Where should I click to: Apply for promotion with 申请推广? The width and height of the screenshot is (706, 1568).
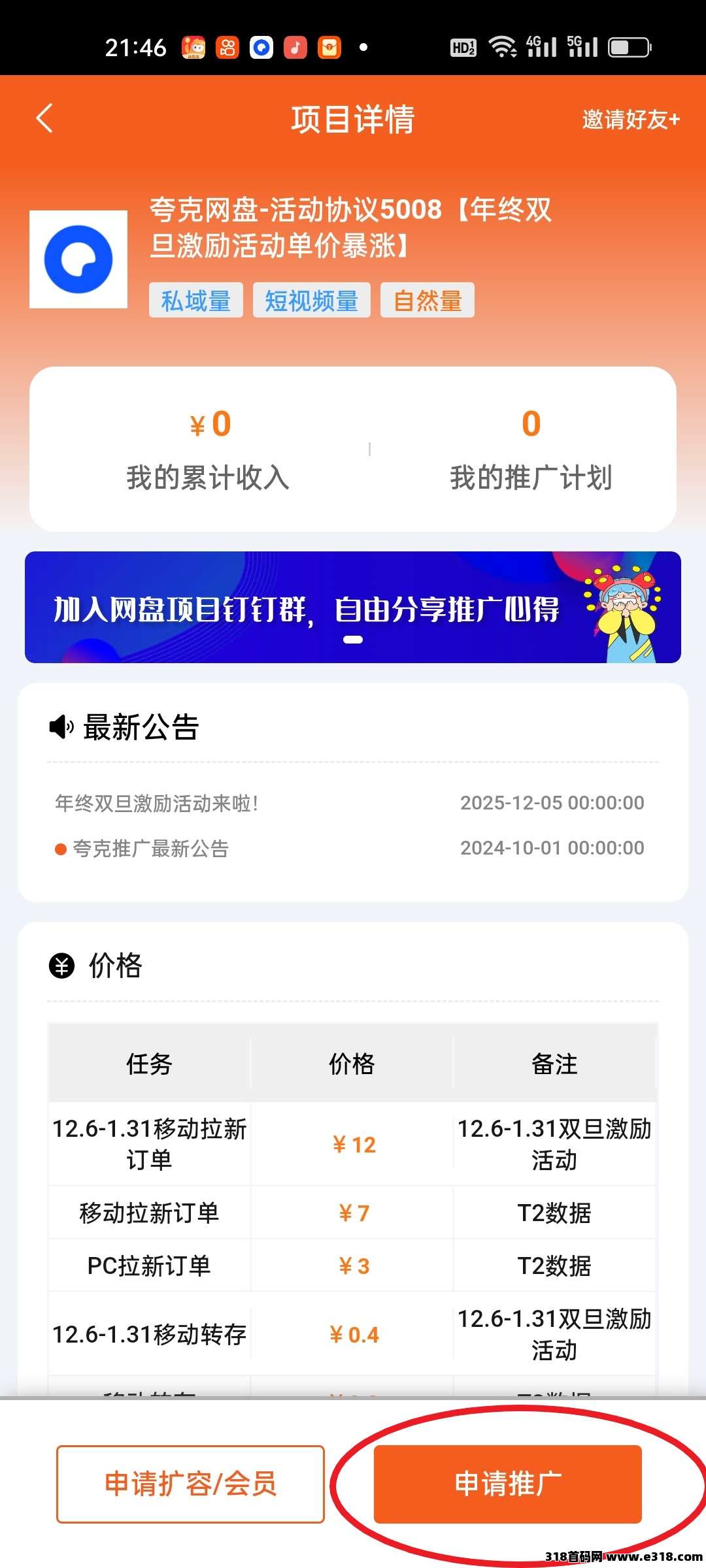click(x=507, y=1484)
